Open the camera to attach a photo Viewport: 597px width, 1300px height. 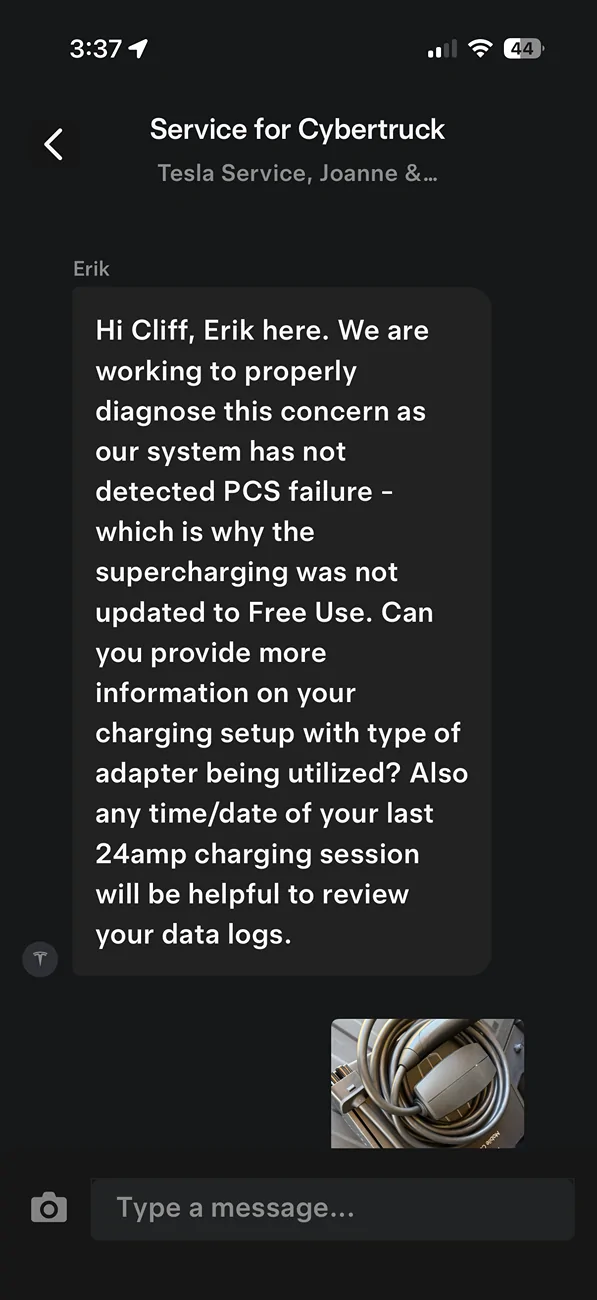tap(49, 1208)
